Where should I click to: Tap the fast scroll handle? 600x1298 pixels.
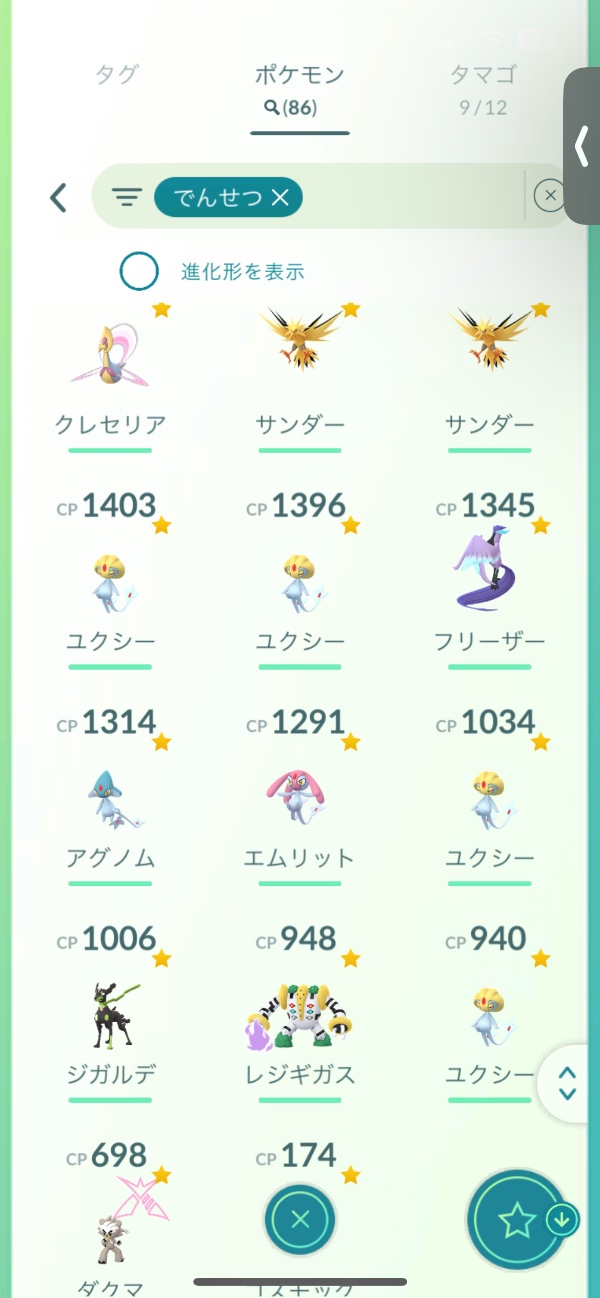568,1083
